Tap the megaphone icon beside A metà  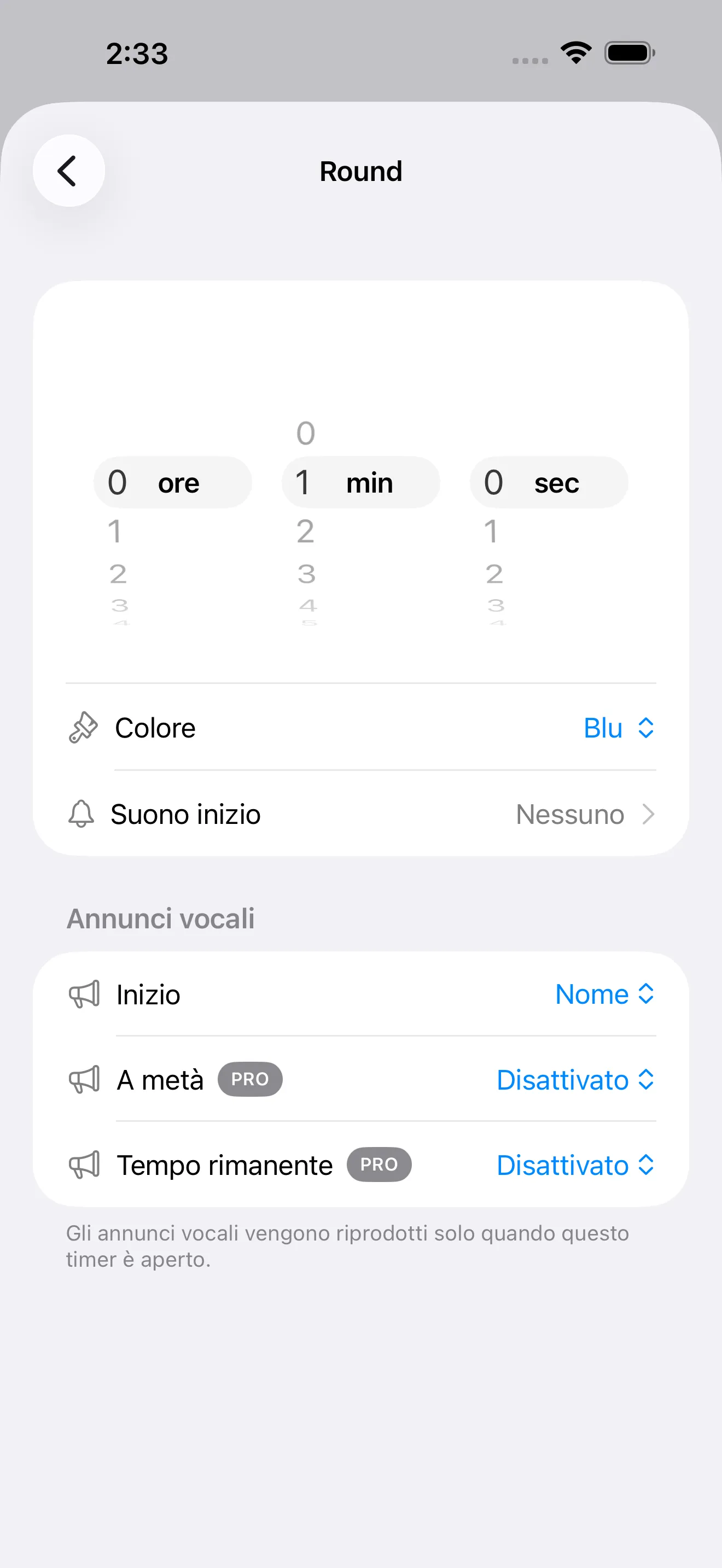pyautogui.click(x=85, y=1079)
